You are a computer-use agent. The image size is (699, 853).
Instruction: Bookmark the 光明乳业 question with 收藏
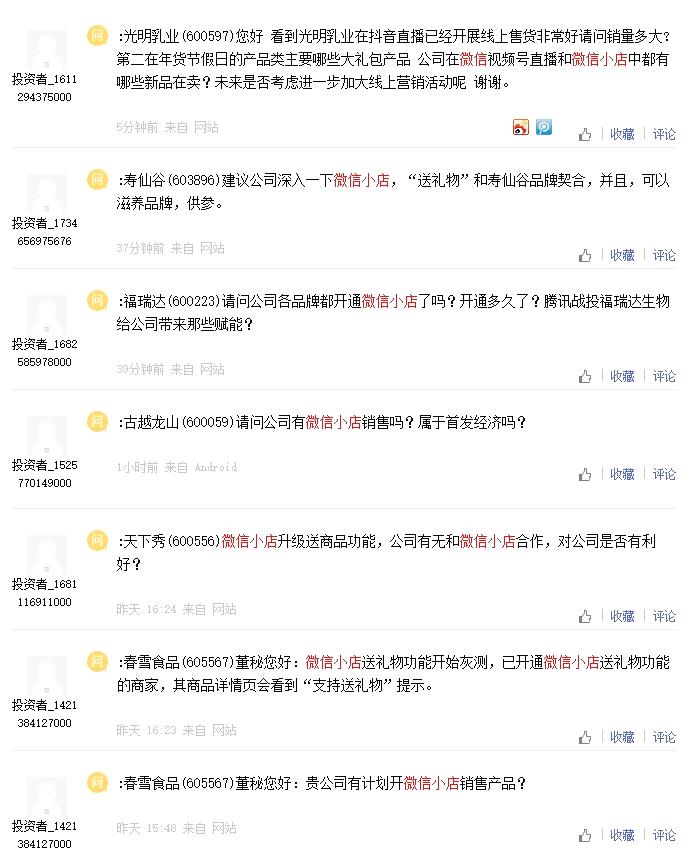click(622, 134)
